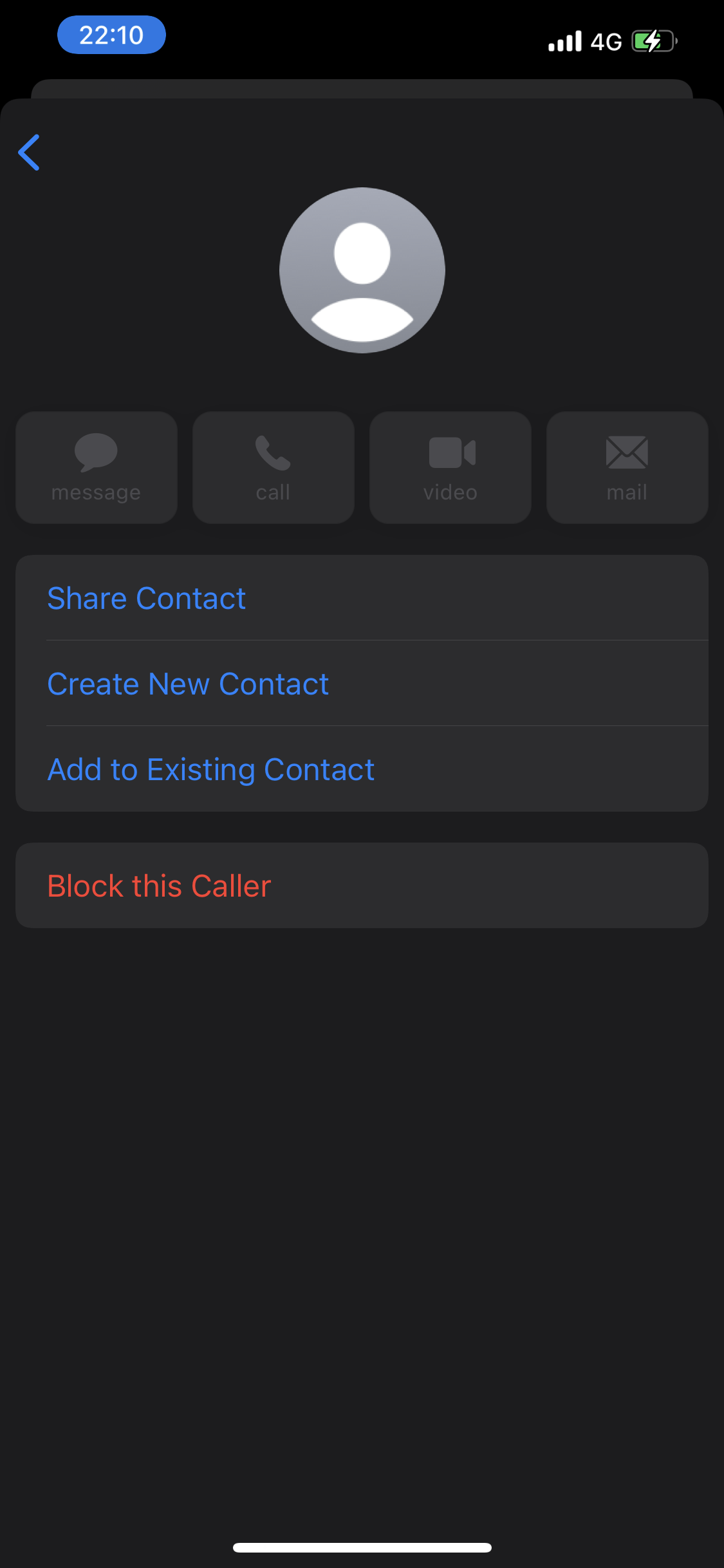Tap the message button
724x1568 pixels.
97,467
